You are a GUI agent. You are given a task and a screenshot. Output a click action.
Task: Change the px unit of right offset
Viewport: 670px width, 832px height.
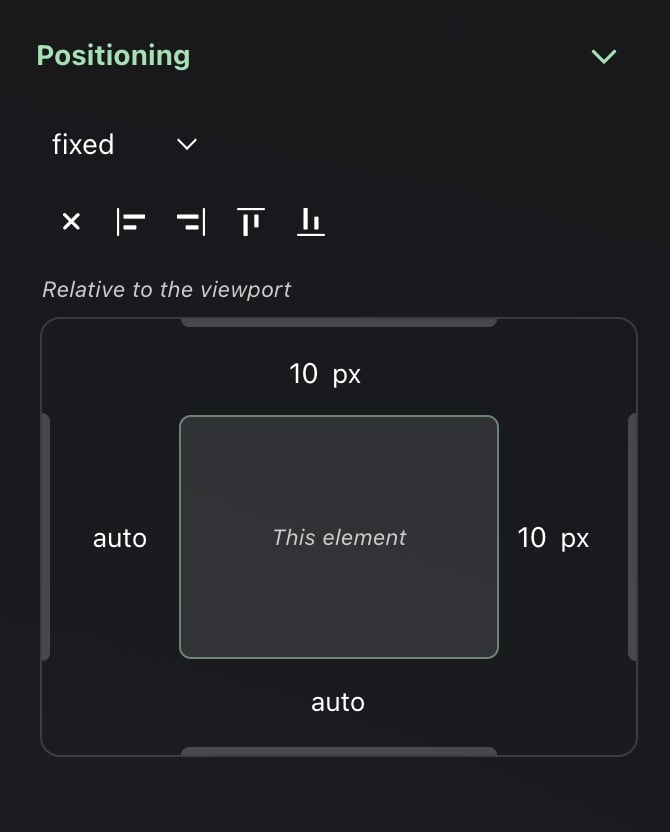(575, 539)
